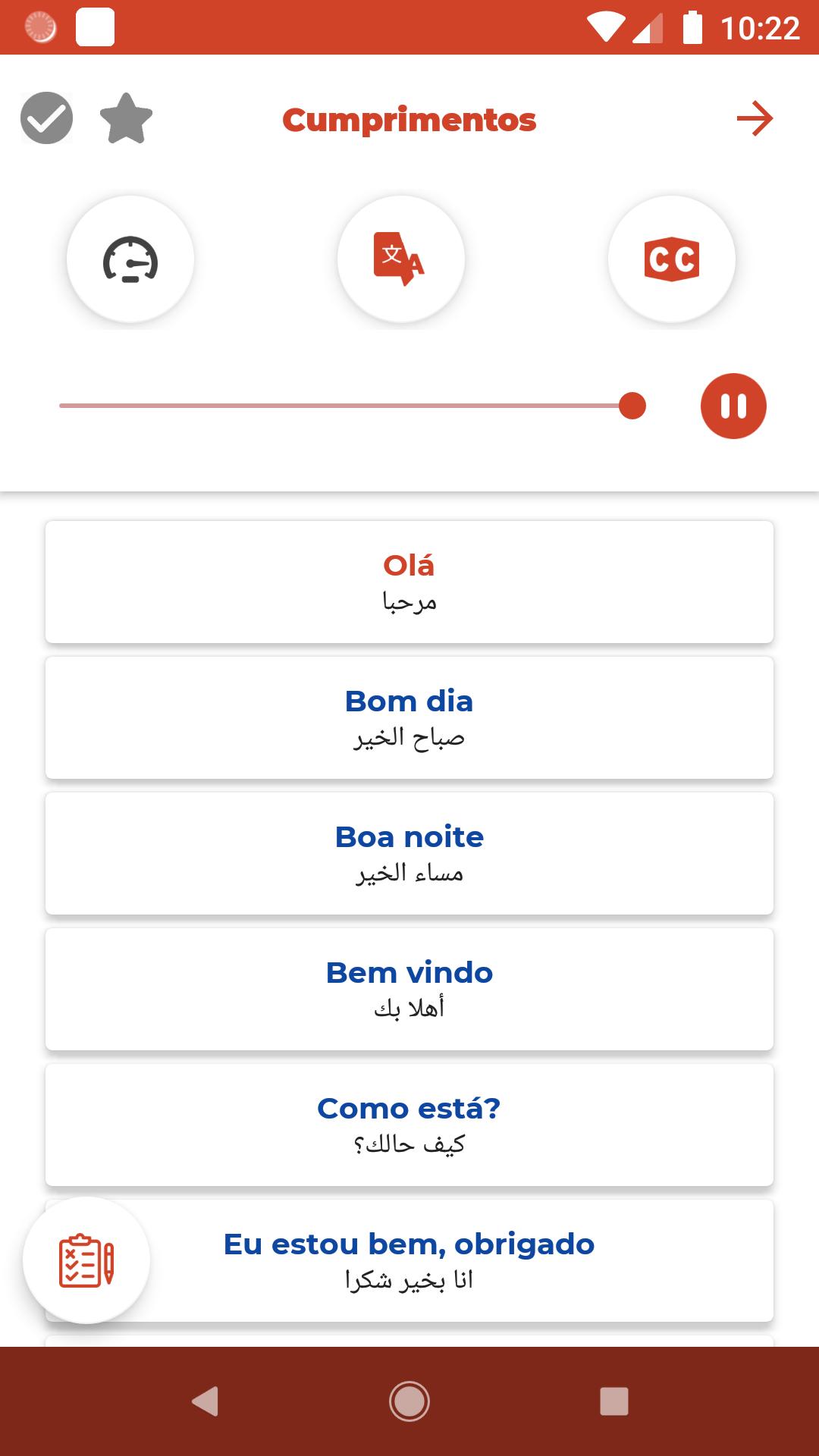Favorite this lesson with the star
Viewport: 819px width, 1456px height.
pyautogui.click(x=126, y=118)
